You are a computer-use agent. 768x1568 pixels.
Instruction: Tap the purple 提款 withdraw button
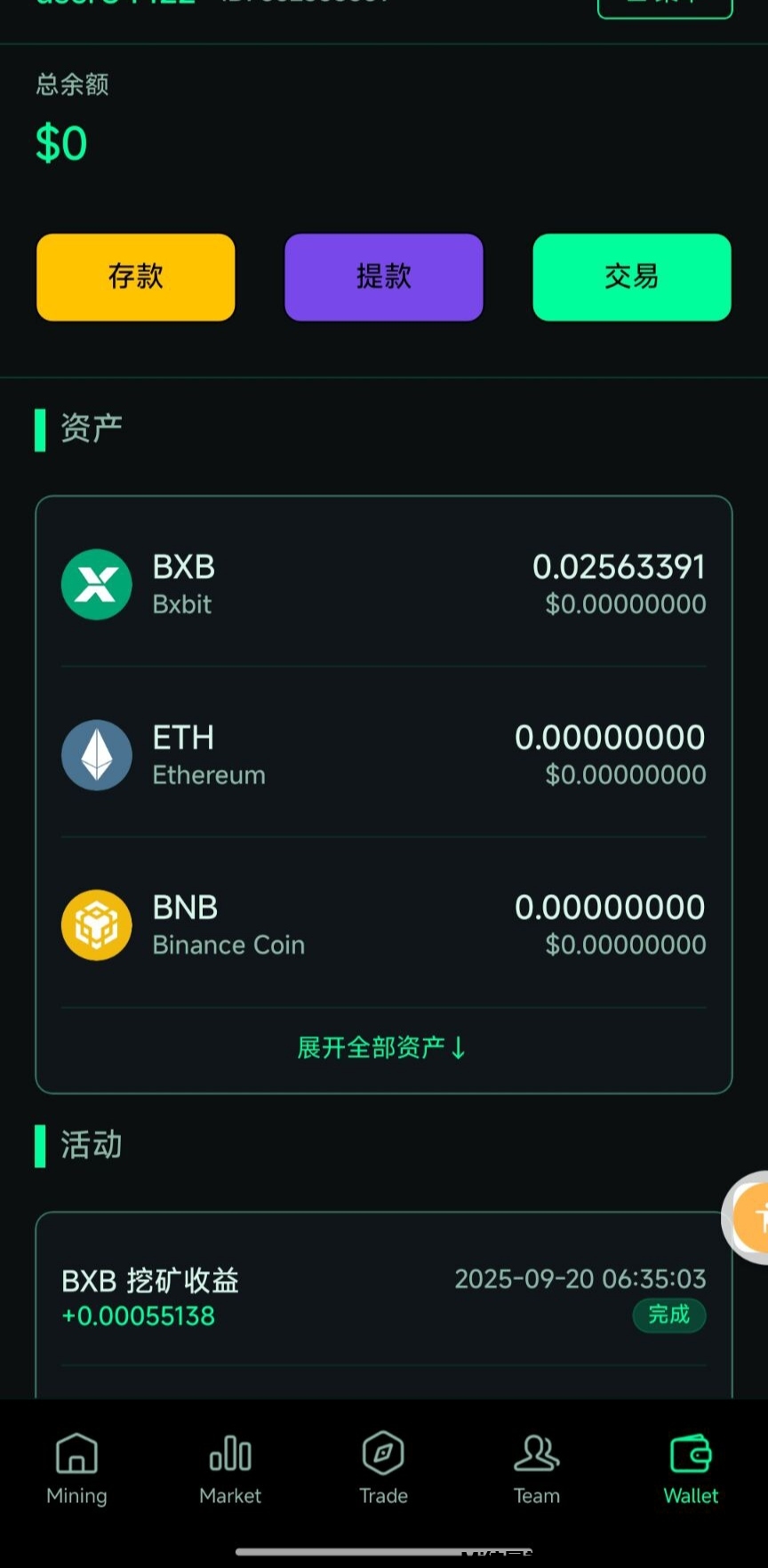point(383,276)
